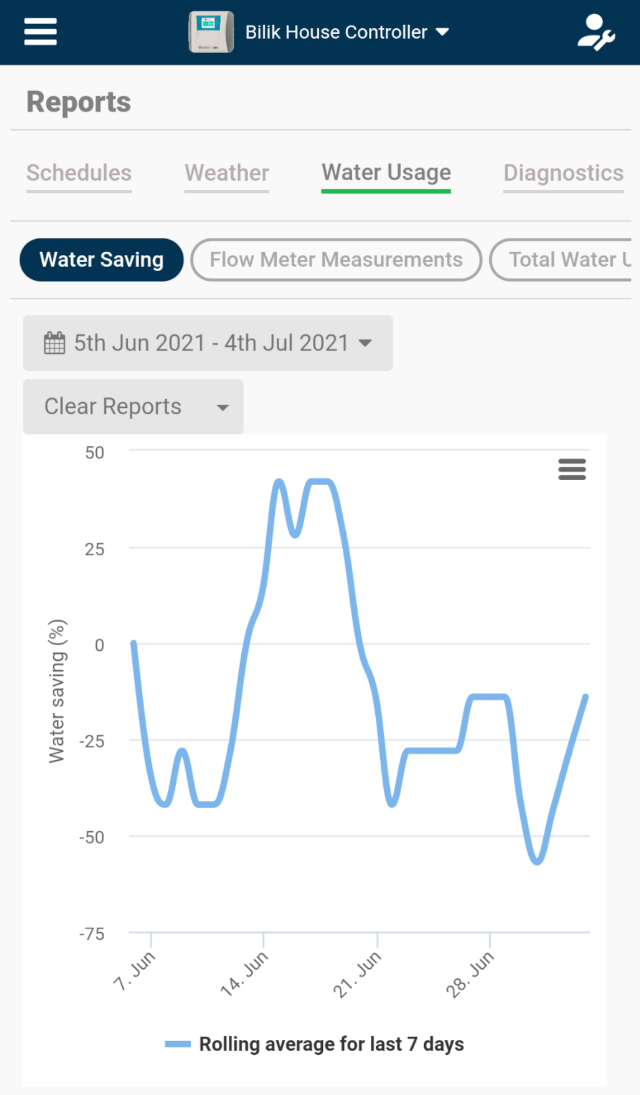
Task: Select the Water Usage tab
Action: click(386, 172)
